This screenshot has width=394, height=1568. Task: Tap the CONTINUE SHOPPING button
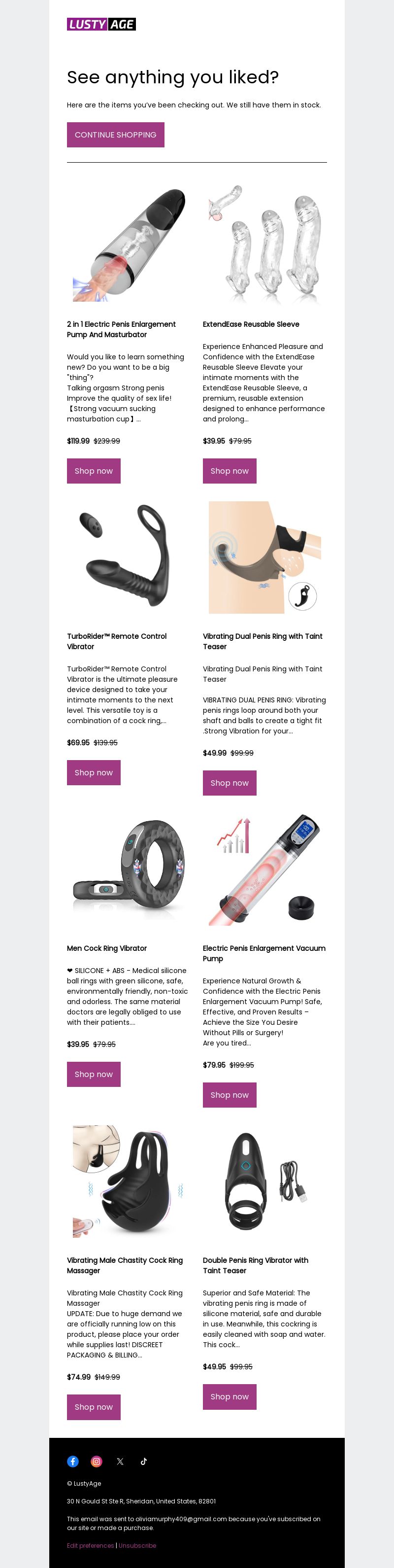pos(116,135)
